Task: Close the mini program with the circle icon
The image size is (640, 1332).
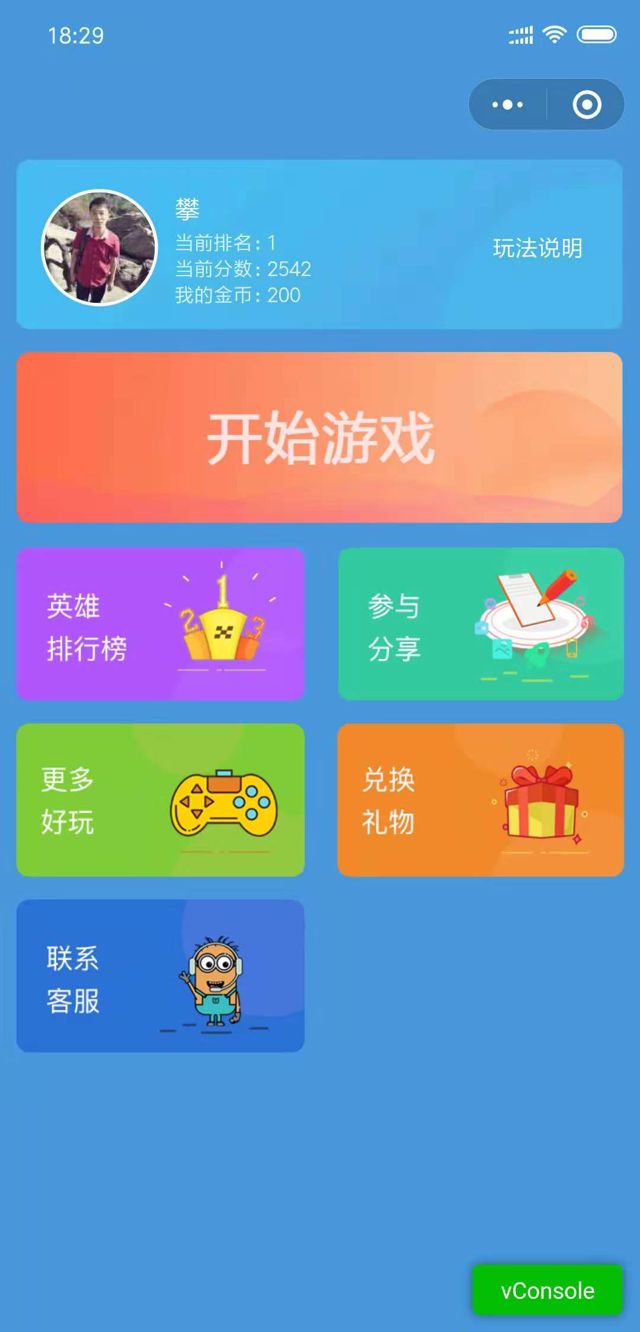Action: tap(586, 104)
